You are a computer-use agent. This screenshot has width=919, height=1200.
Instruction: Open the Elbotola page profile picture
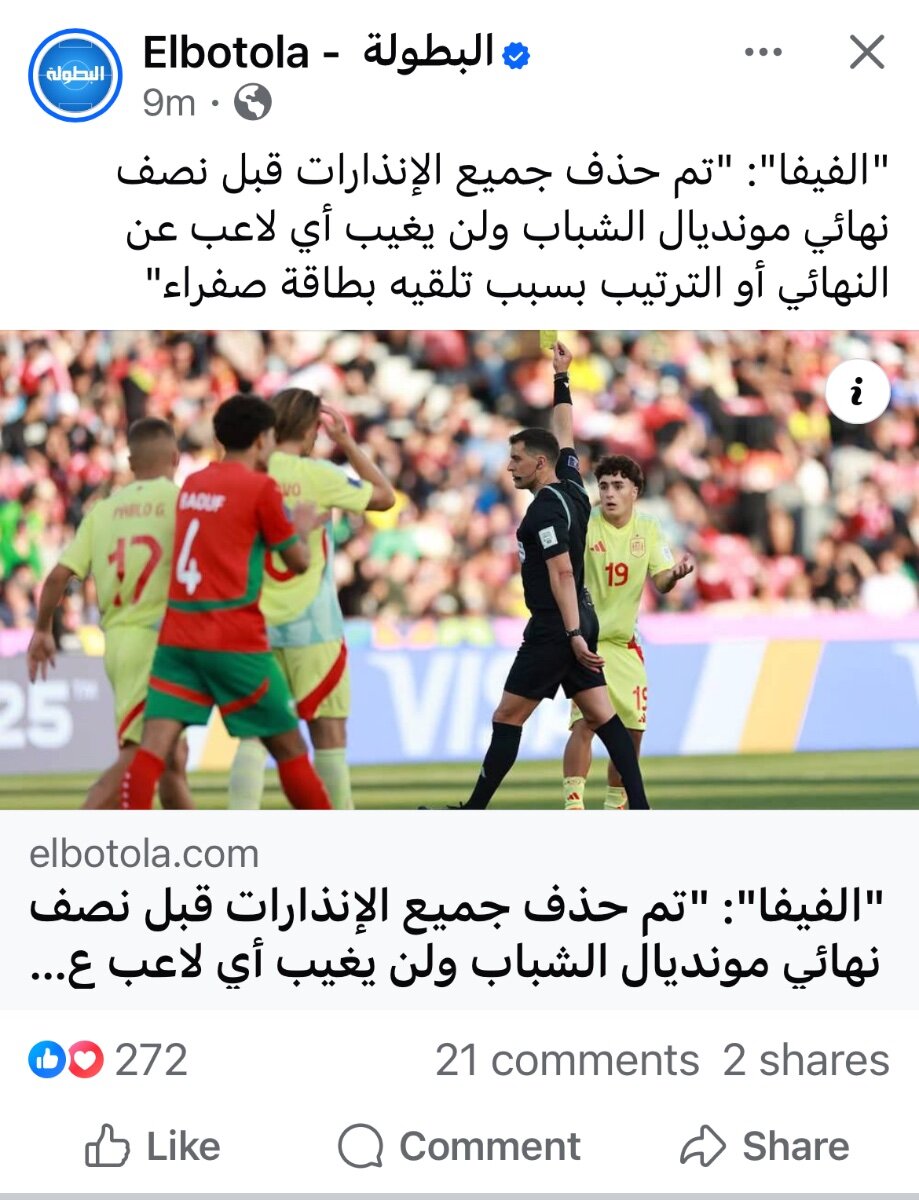pos(75,75)
